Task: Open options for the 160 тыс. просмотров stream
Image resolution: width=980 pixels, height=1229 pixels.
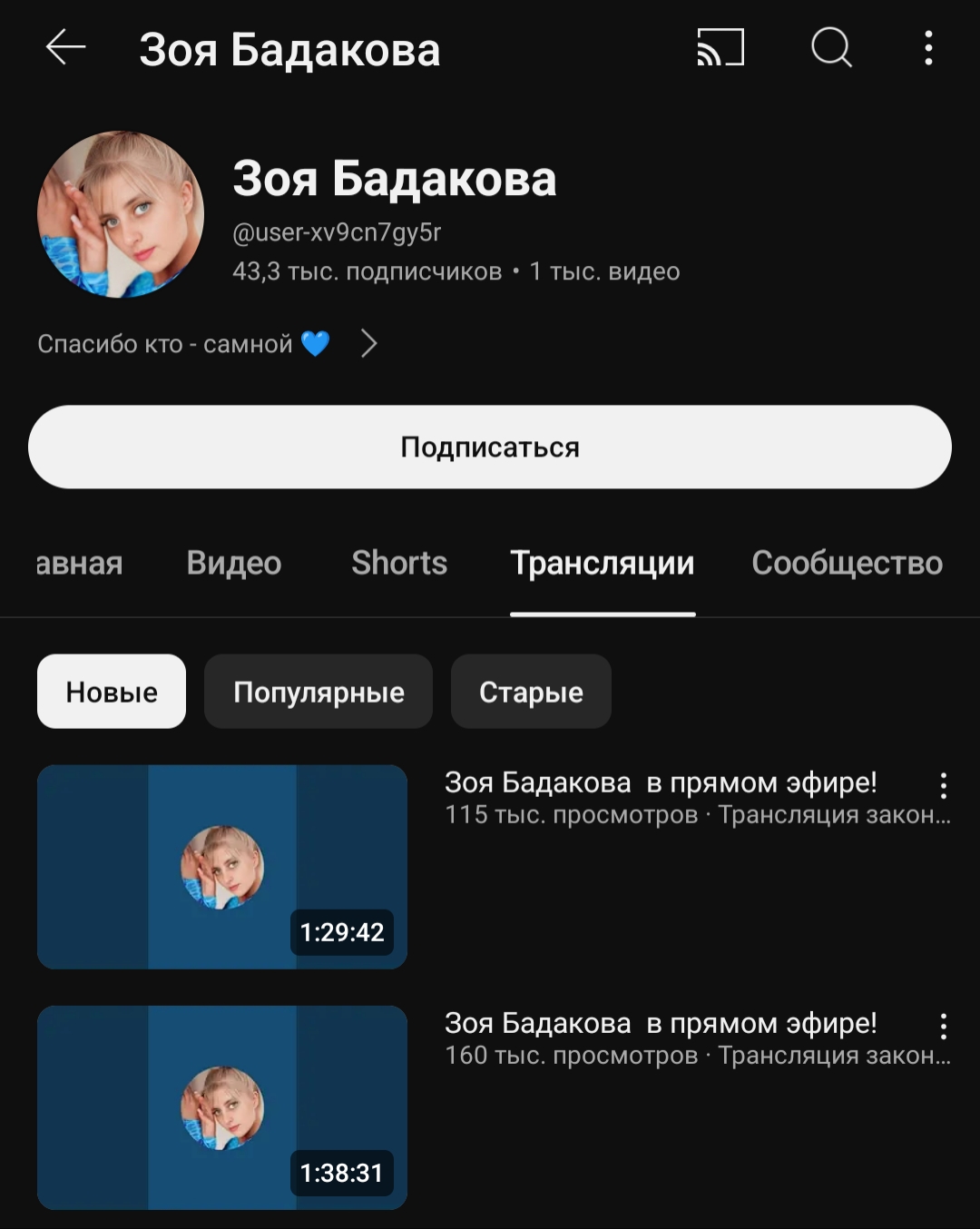Action: tap(944, 1027)
